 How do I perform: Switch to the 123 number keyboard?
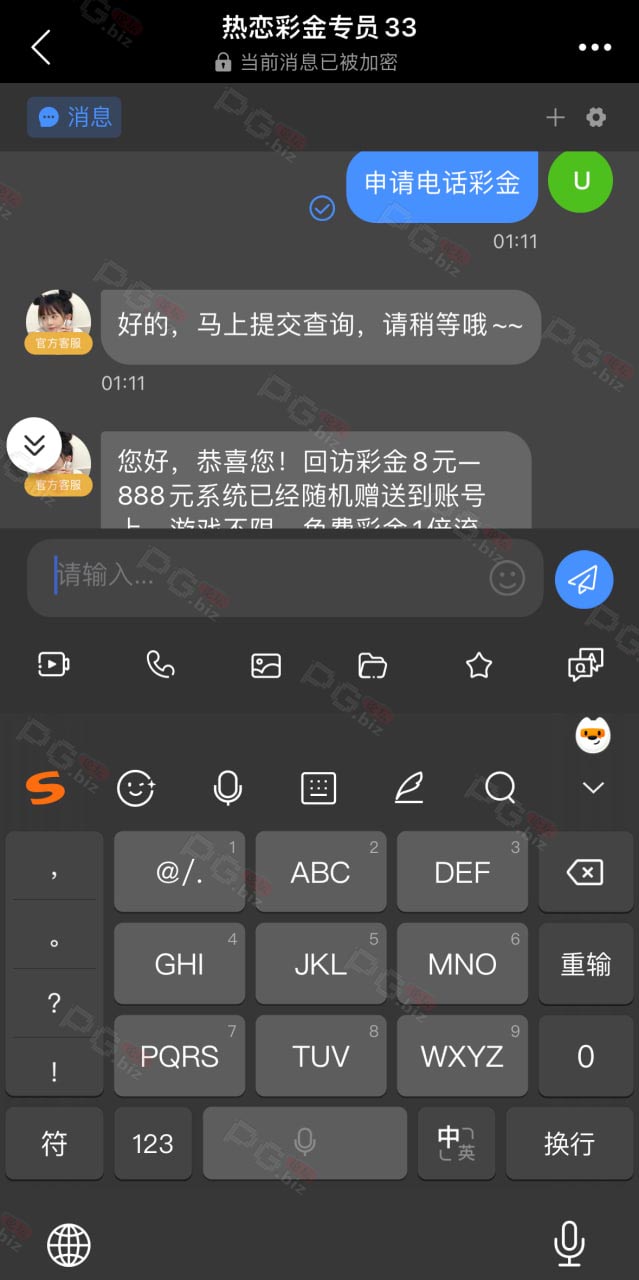[x=152, y=1143]
